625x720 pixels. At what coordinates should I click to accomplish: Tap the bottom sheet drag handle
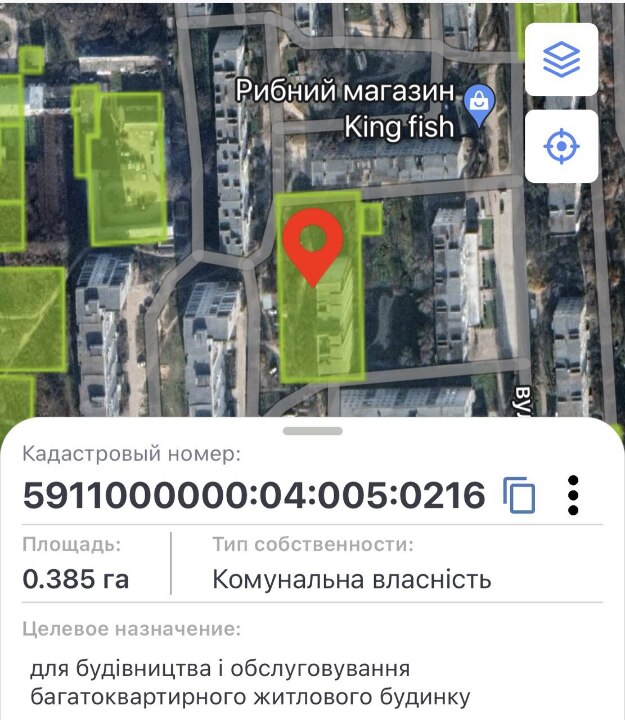313,431
